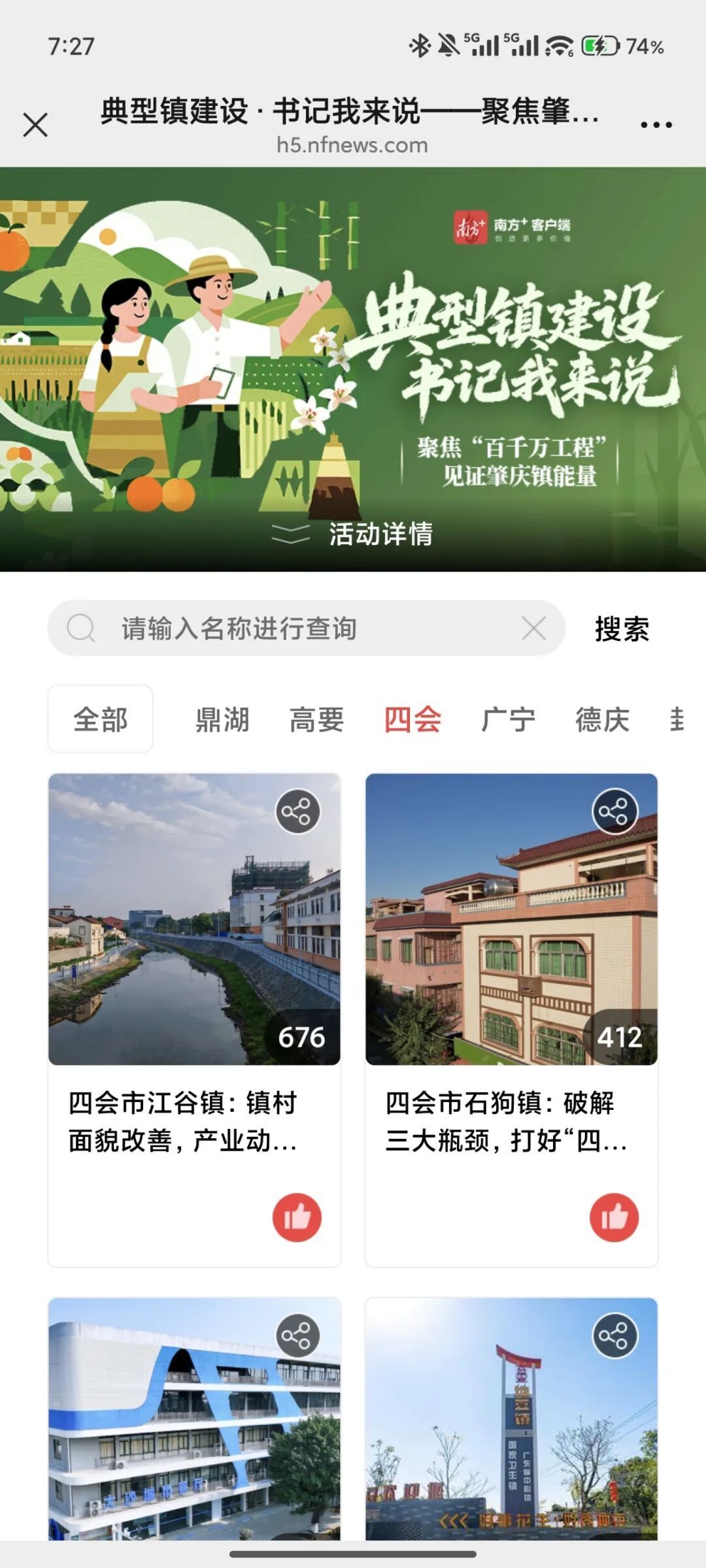Switch to the 全部 tab

(x=101, y=719)
